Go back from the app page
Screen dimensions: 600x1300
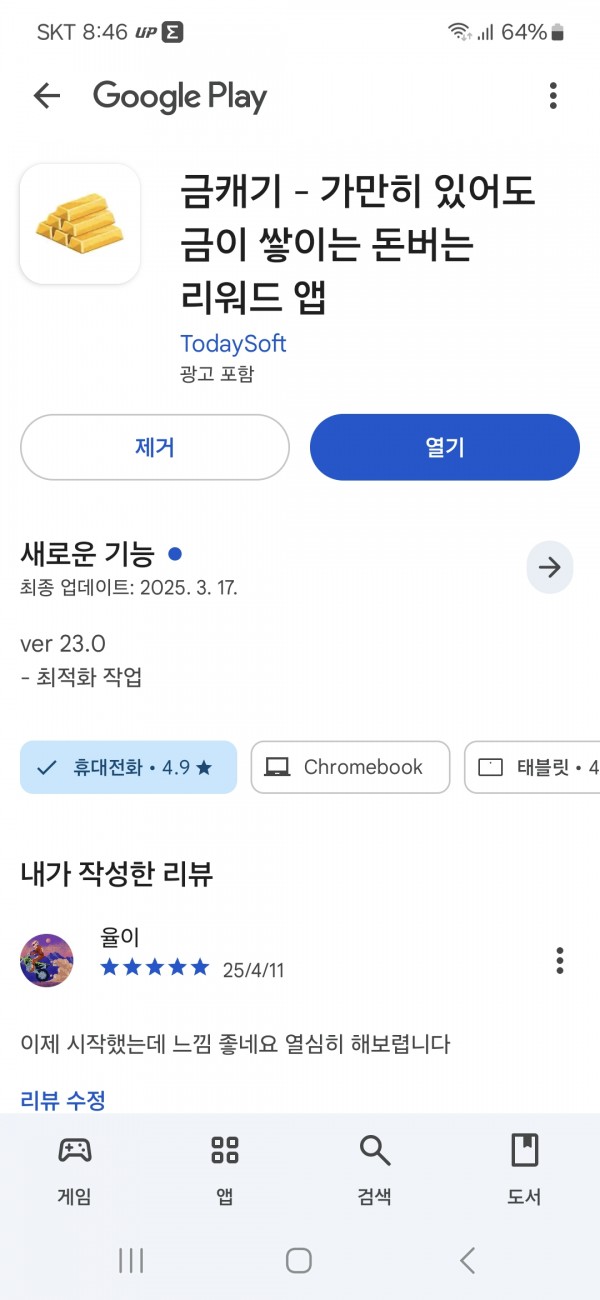(x=47, y=96)
